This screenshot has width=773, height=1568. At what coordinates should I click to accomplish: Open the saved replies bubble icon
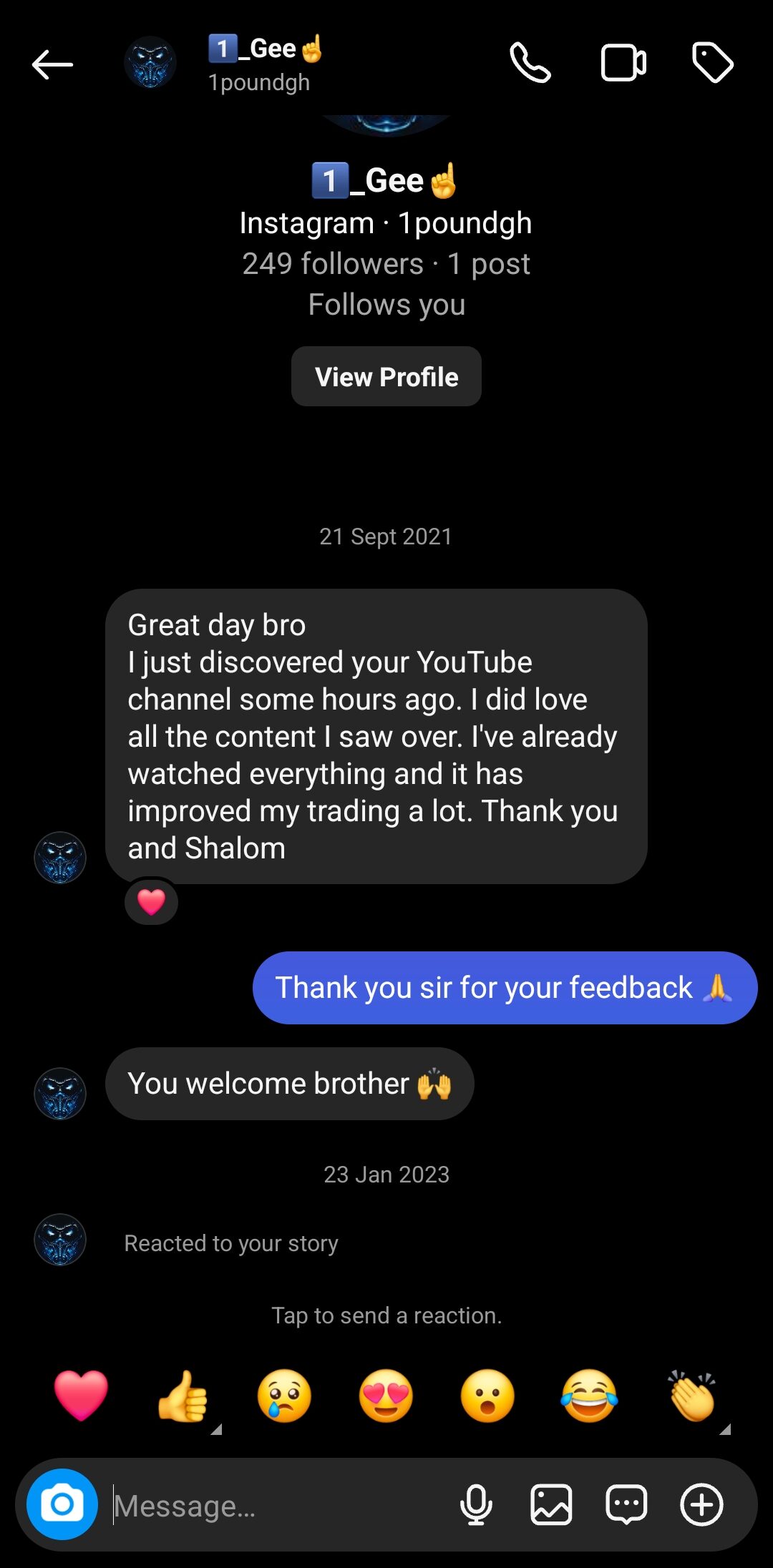[x=626, y=1504]
